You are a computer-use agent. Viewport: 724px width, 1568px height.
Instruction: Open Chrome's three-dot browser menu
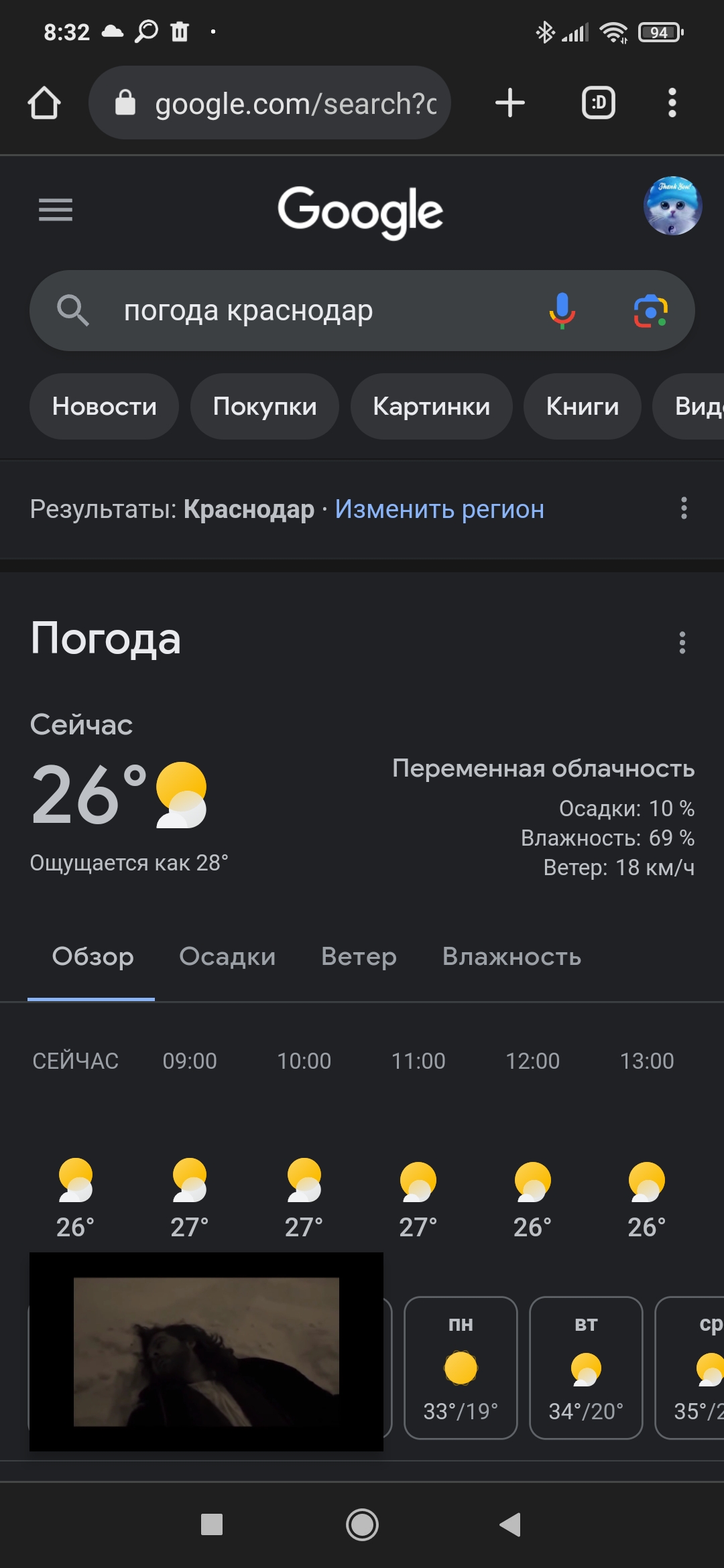(672, 103)
